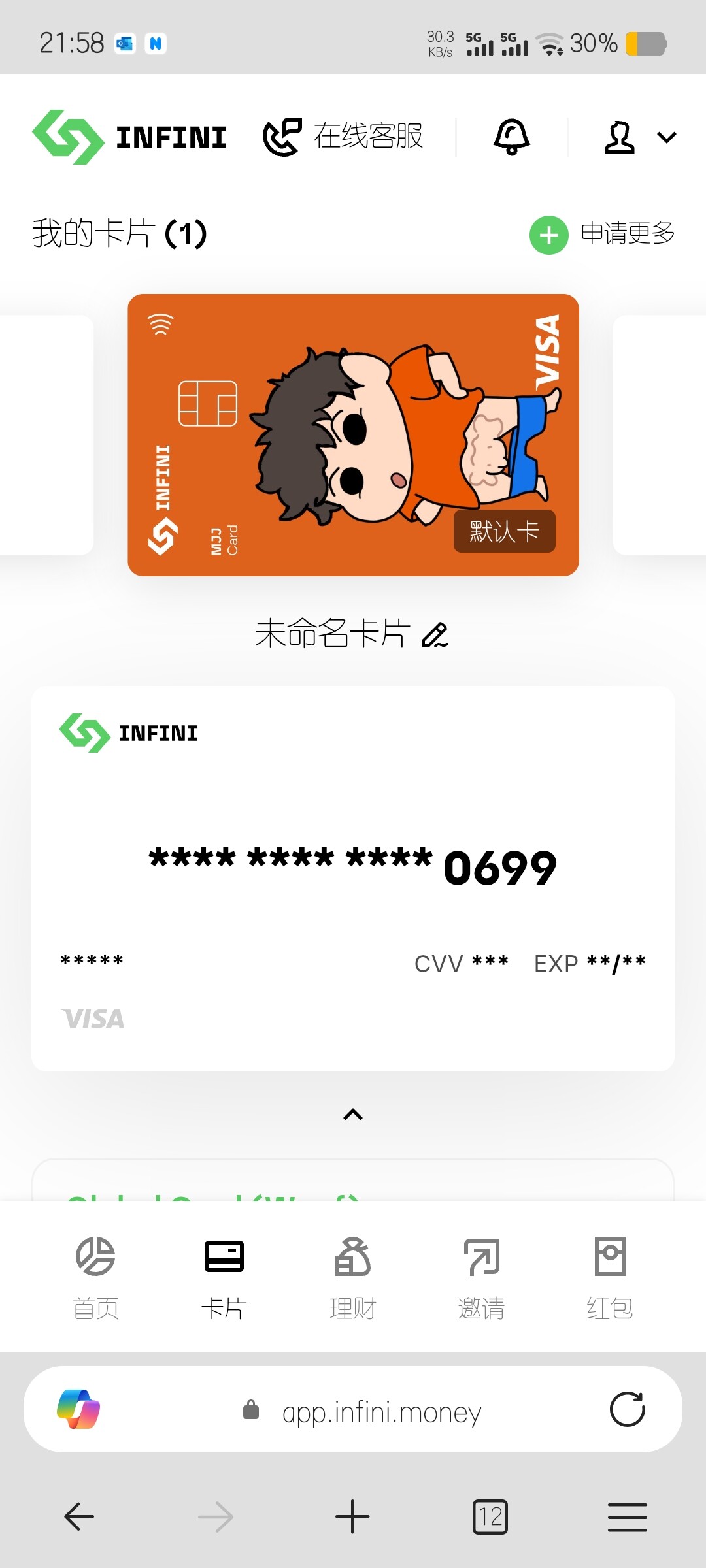Go back in the browser
Screen dimensions: 706x1568
tap(79, 1516)
